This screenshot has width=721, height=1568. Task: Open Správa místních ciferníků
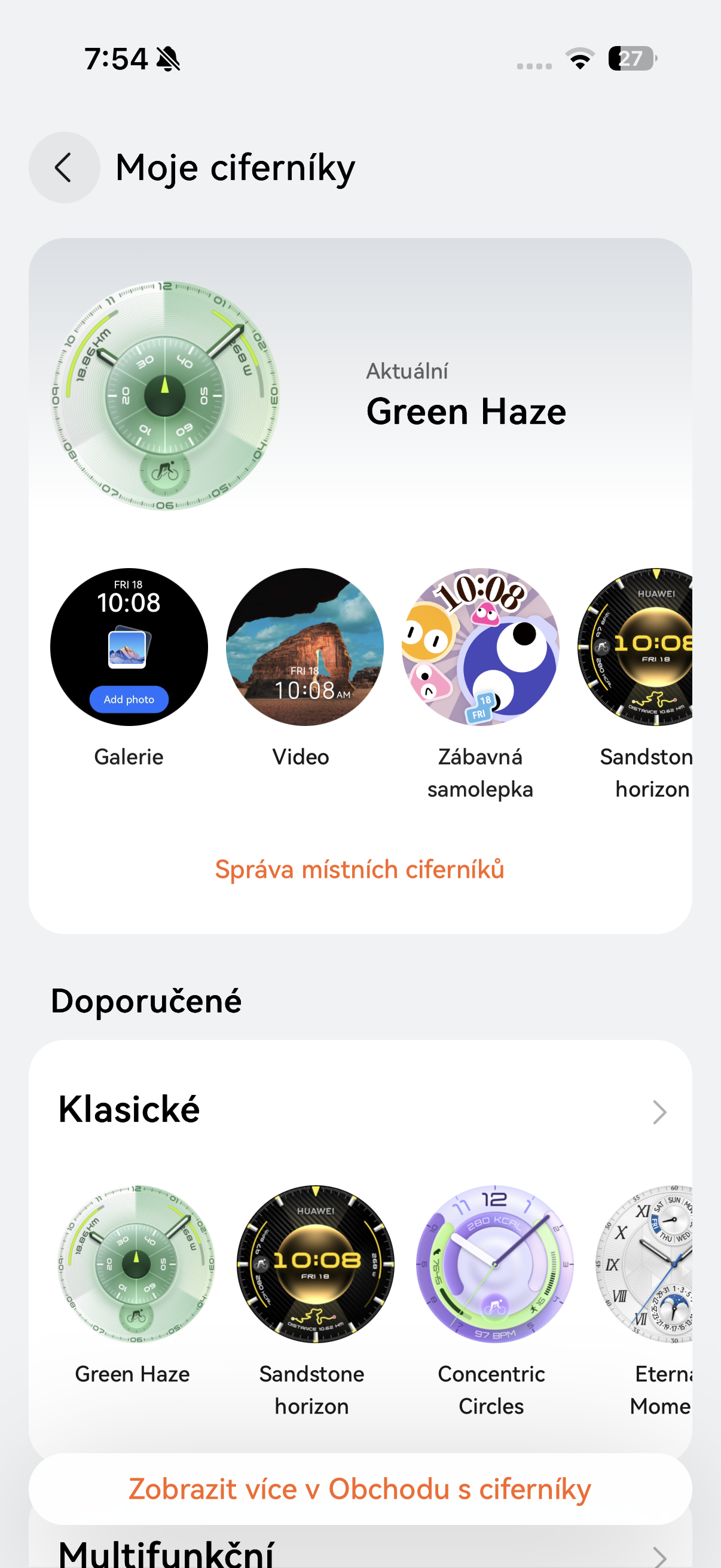[x=359, y=870]
